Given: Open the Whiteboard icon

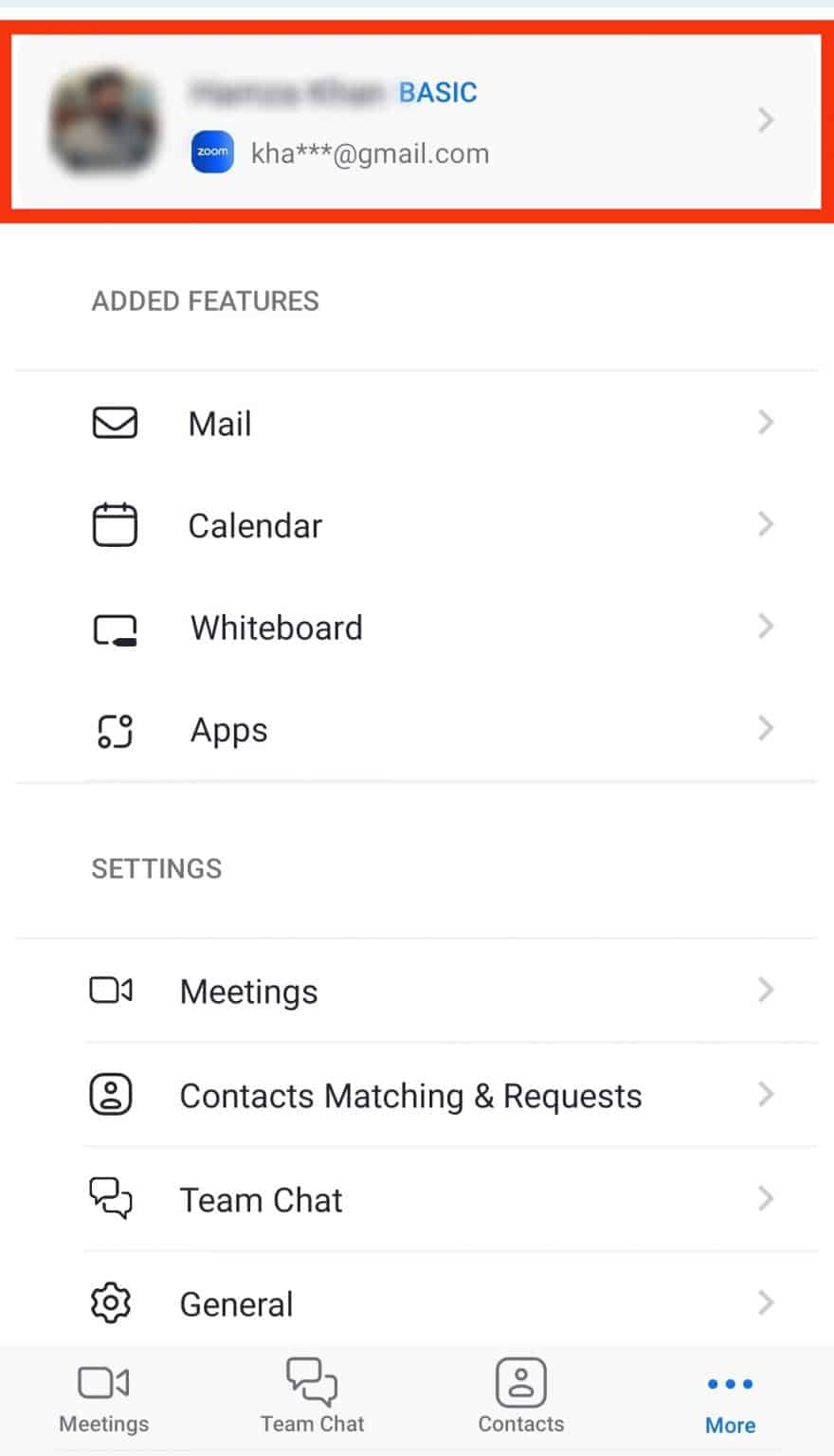Looking at the screenshot, I should tap(114, 628).
